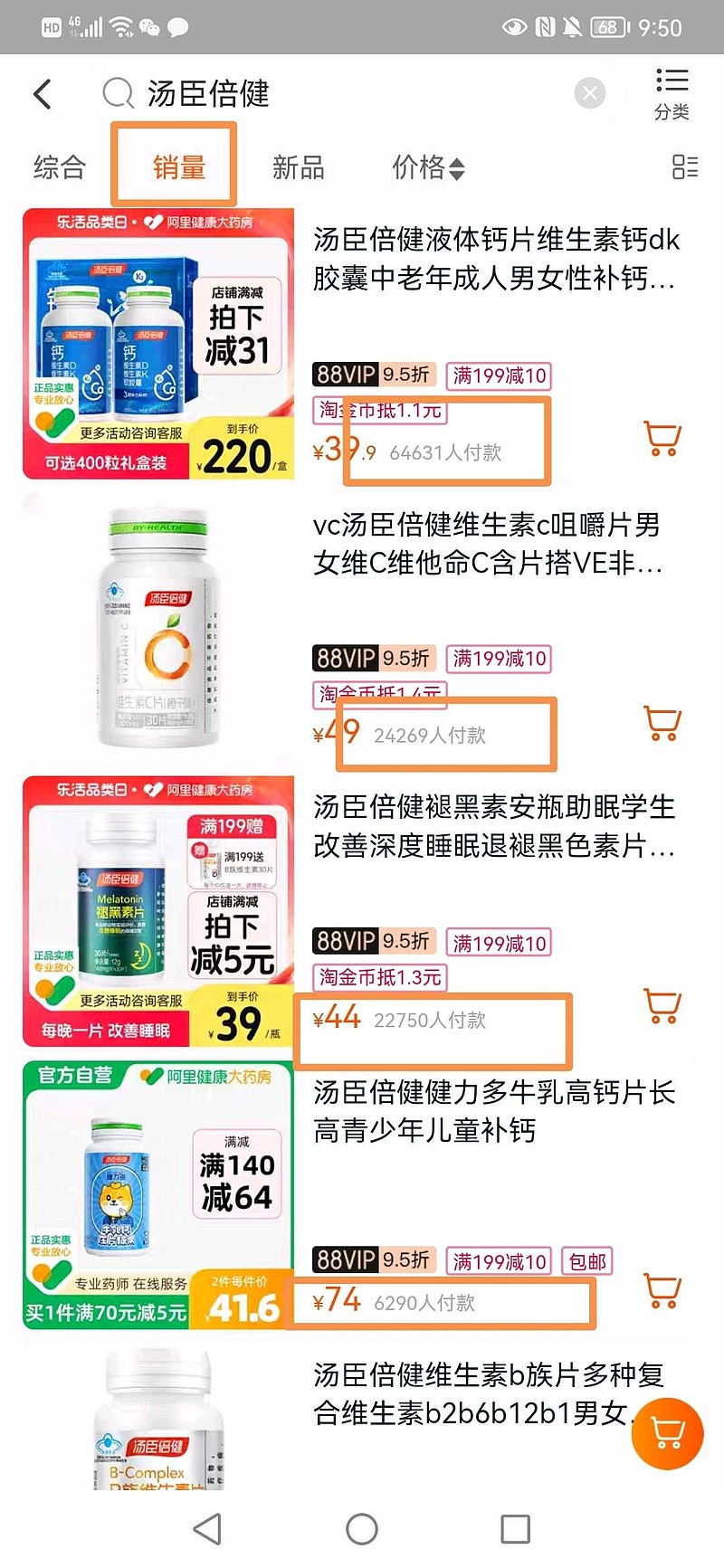The height and width of the screenshot is (1568, 724).
Task: Go back using the top-left arrow
Action: tap(43, 93)
